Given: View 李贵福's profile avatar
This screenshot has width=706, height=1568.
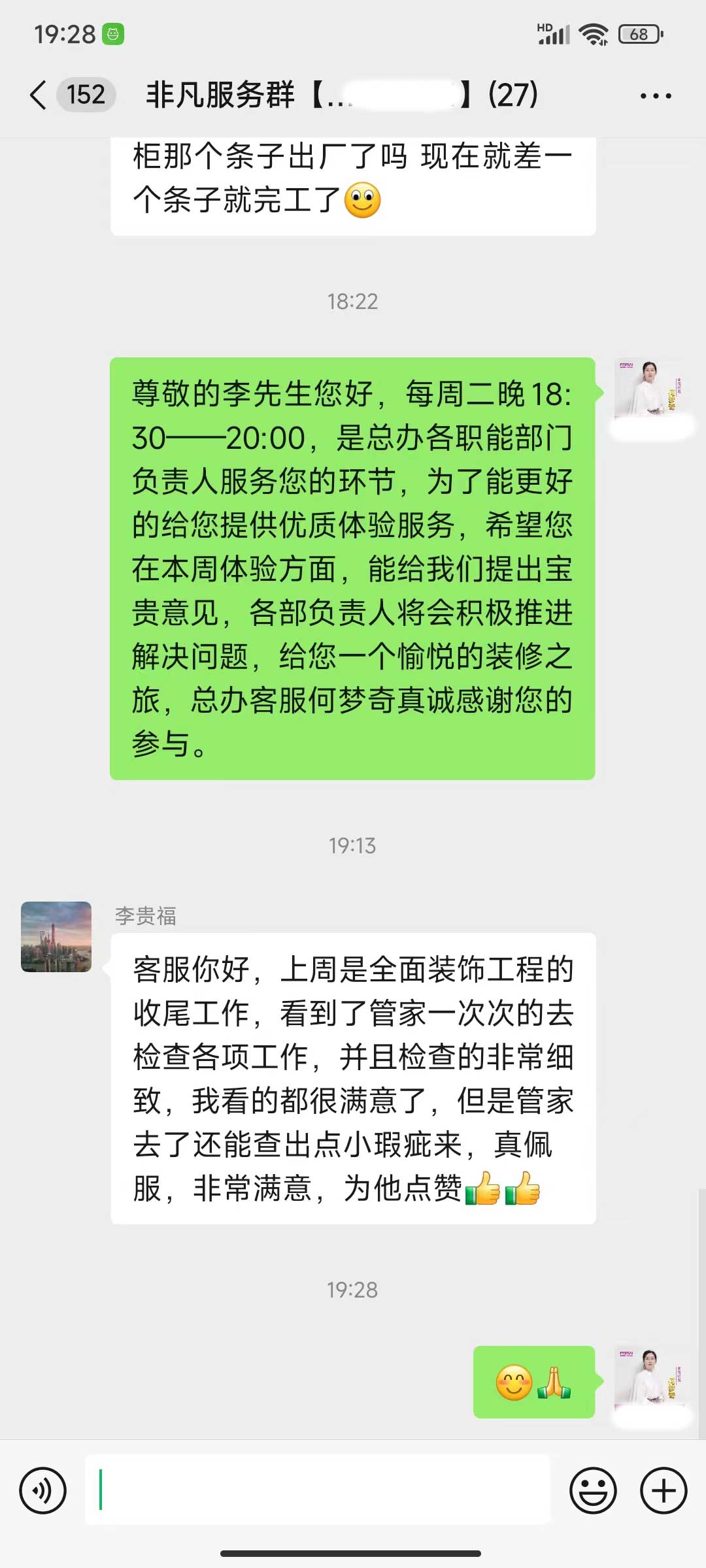Looking at the screenshot, I should (56, 936).
